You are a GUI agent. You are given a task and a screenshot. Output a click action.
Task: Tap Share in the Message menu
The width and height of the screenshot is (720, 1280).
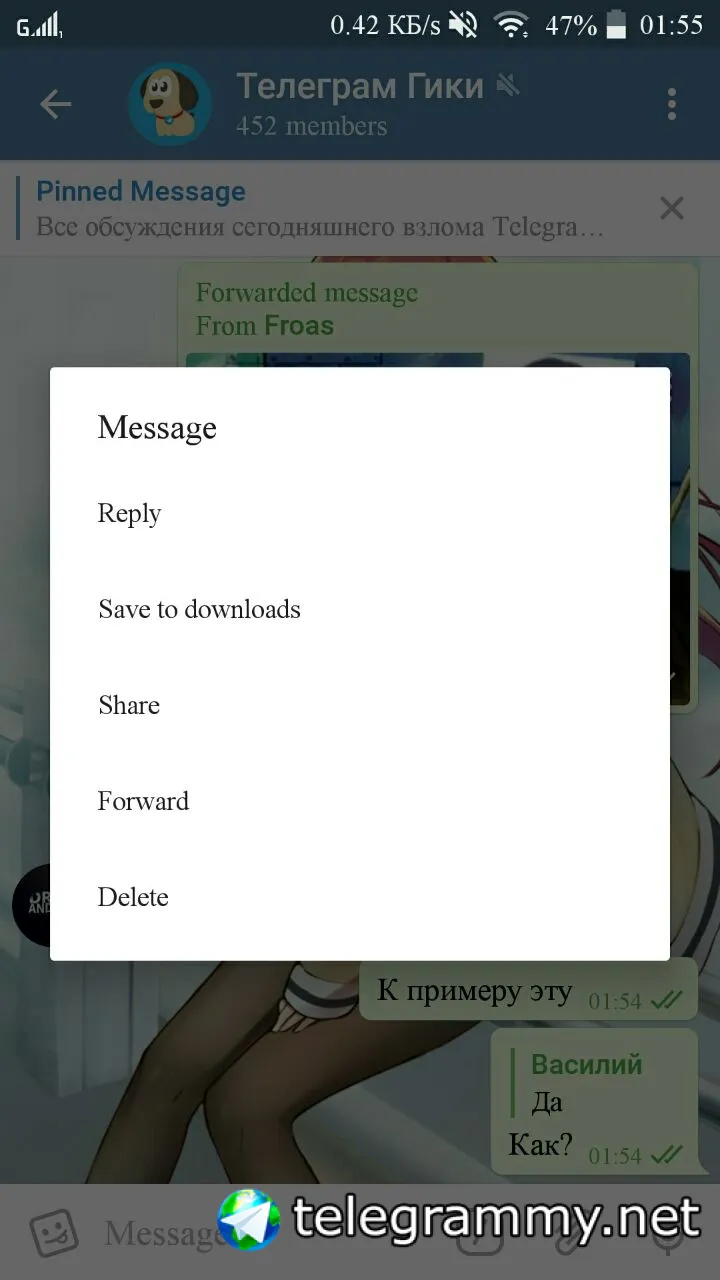pyautogui.click(x=129, y=706)
